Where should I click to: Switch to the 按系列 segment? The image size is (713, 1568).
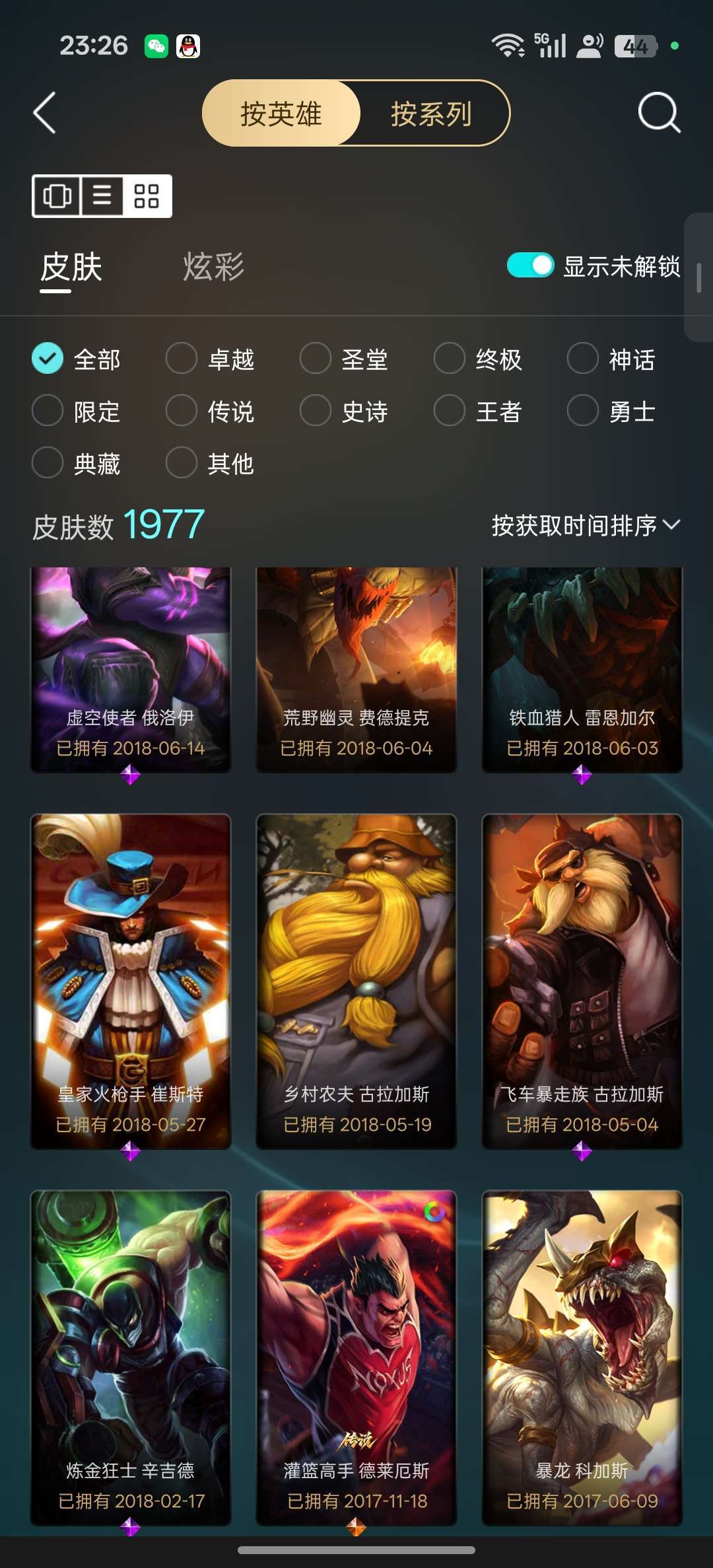point(431,113)
